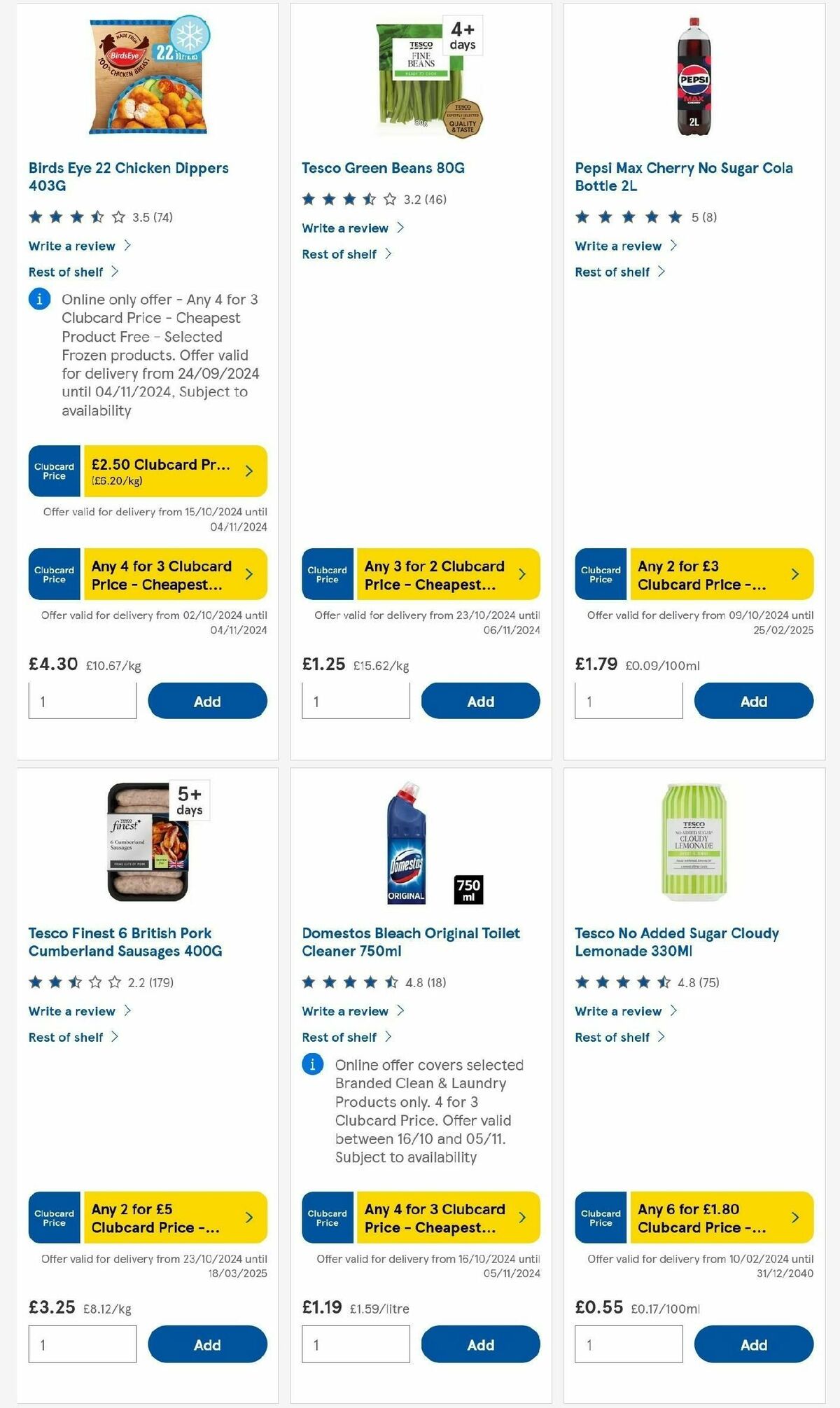Click the quantity field under Domestos Bleach

356,1344
